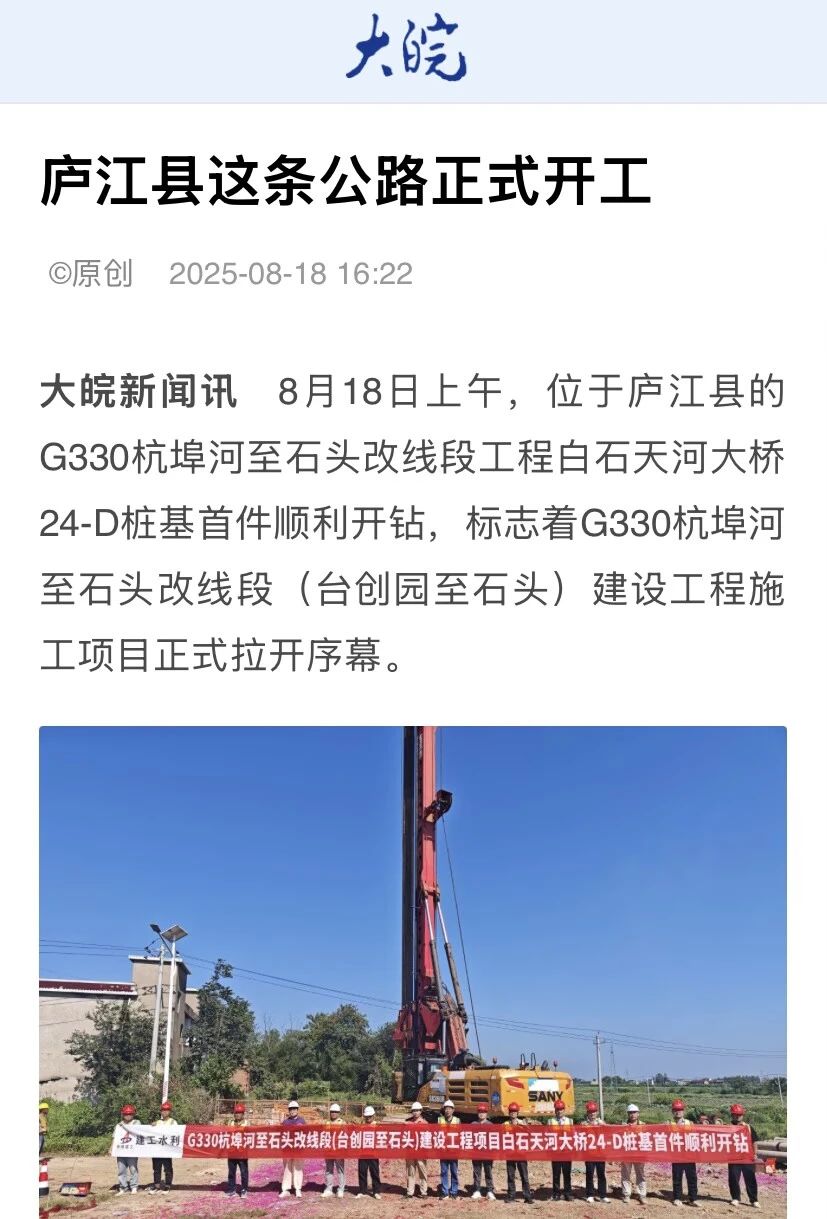The width and height of the screenshot is (827, 1219).
Task: Open the drilling rig photo in full view
Action: coord(413,970)
